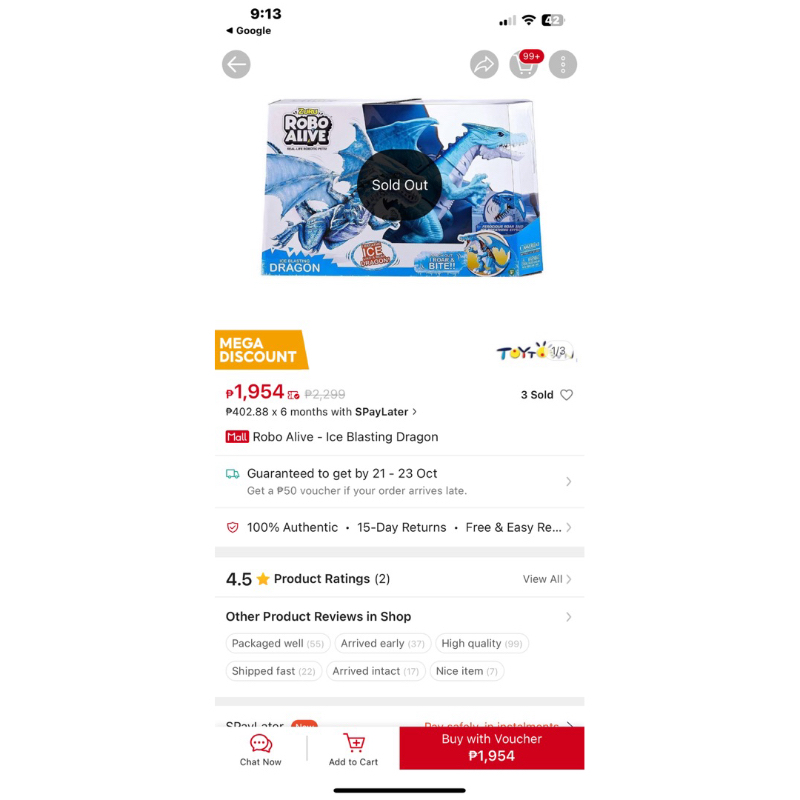Open 100% Authentic and returns info
This screenshot has width=800, height=800.
pyautogui.click(x=399, y=528)
